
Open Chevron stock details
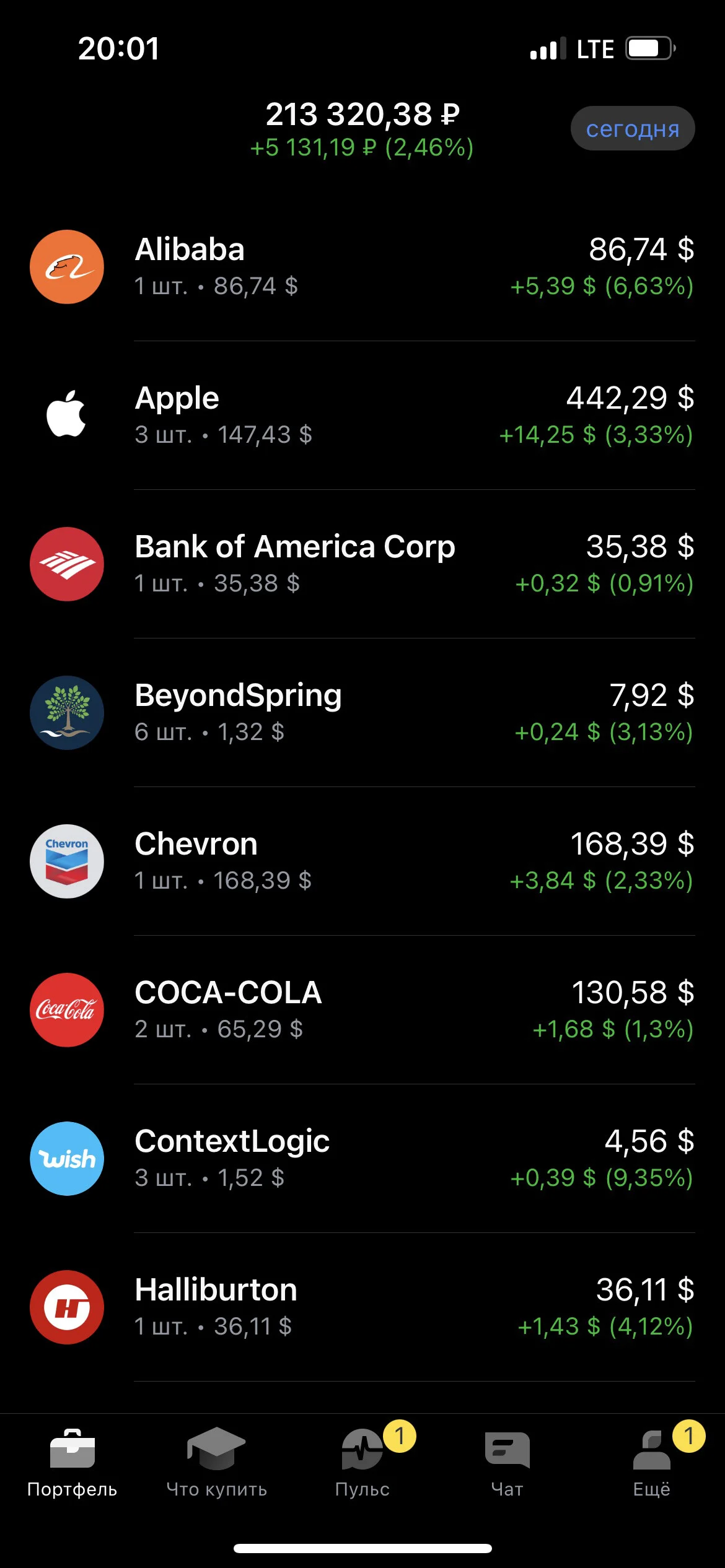(x=362, y=861)
